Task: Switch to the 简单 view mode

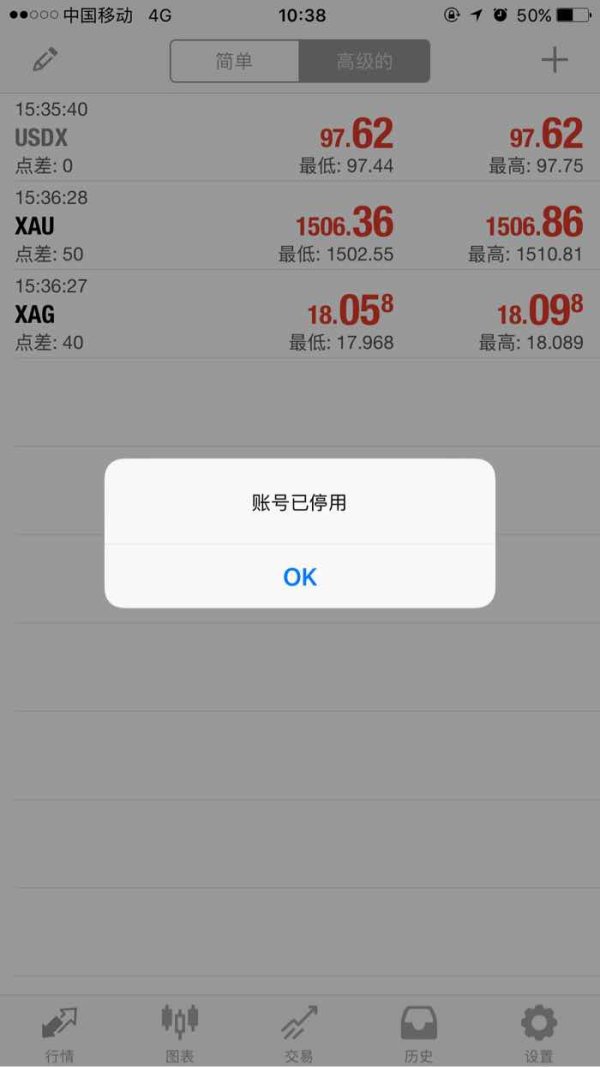Action: point(235,61)
